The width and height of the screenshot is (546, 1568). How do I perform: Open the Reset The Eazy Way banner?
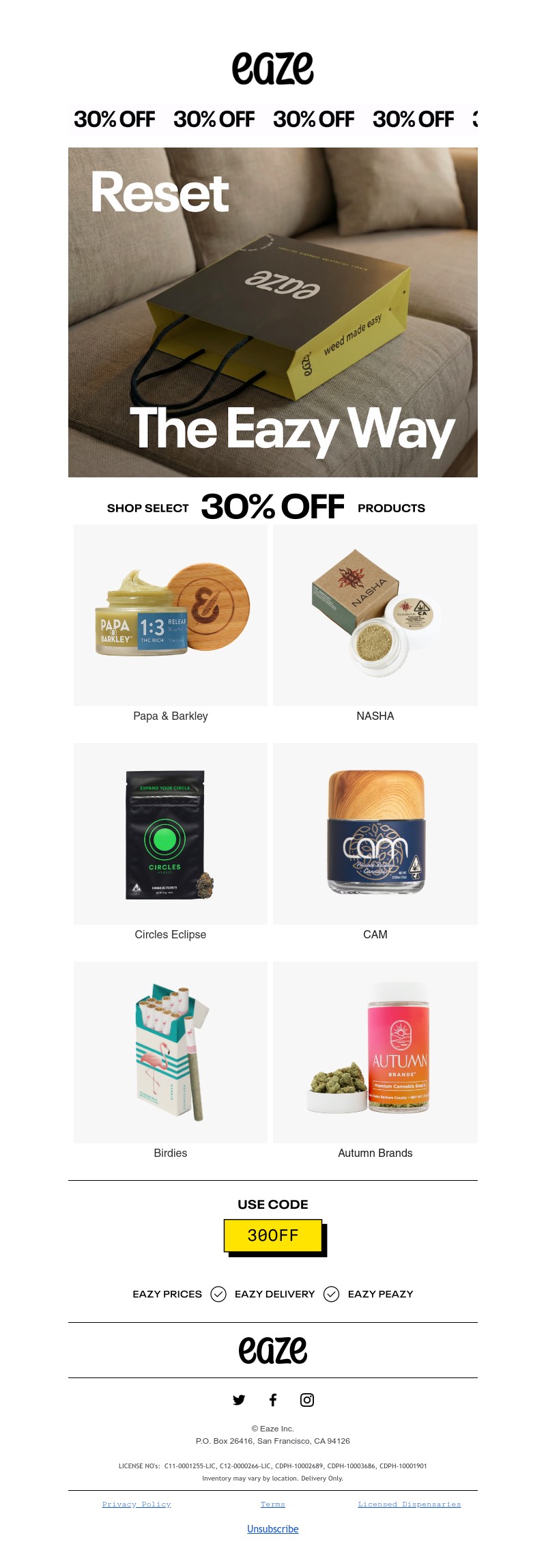click(x=273, y=312)
